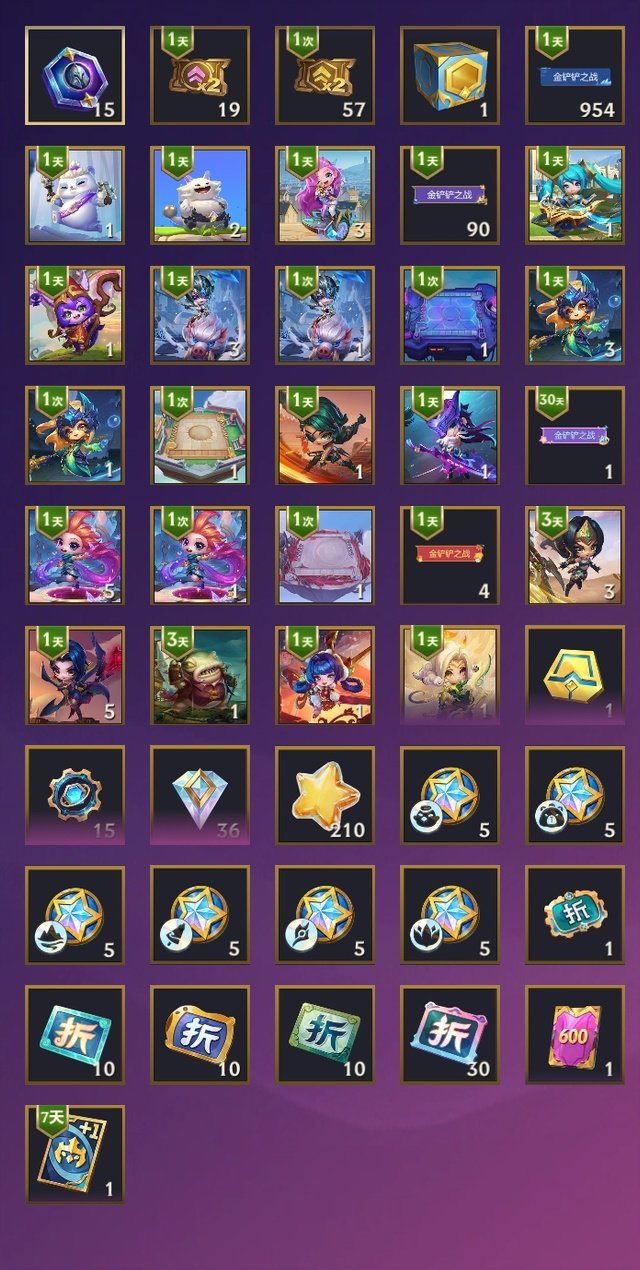The image size is (640, 1270).
Task: Tap the 折 coupon with count 30
Action: coord(450,1035)
